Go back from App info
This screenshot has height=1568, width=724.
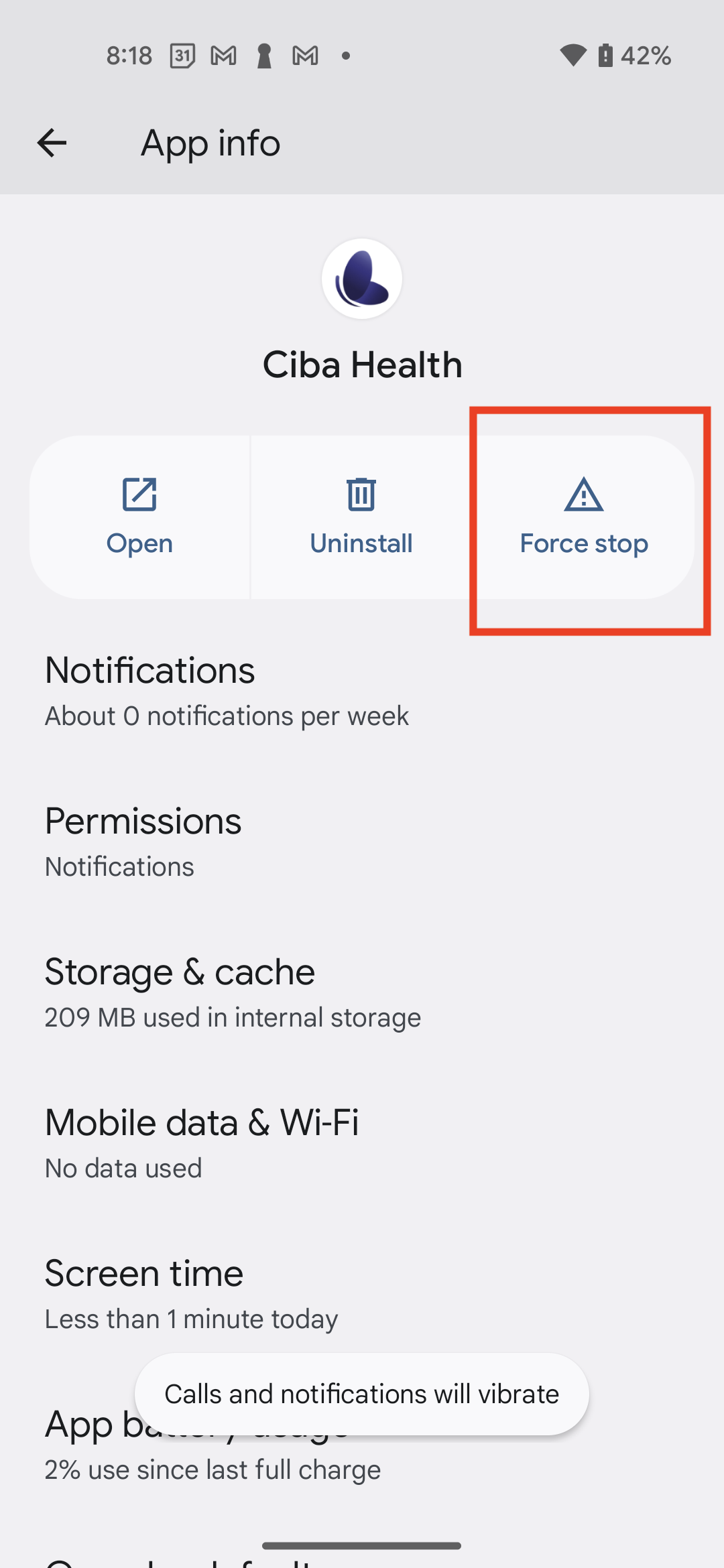(52, 143)
